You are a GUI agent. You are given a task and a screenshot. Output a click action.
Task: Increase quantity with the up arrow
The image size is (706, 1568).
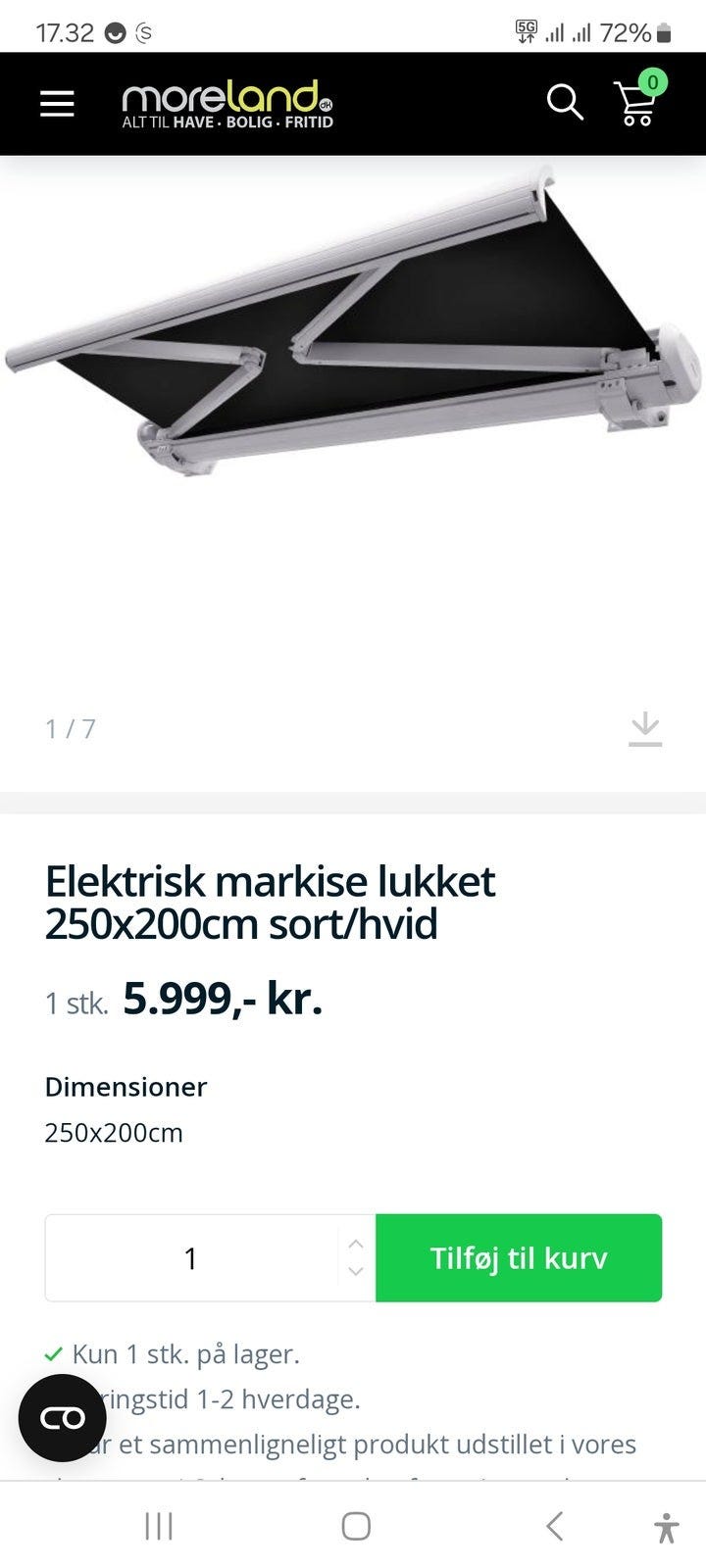356,1244
